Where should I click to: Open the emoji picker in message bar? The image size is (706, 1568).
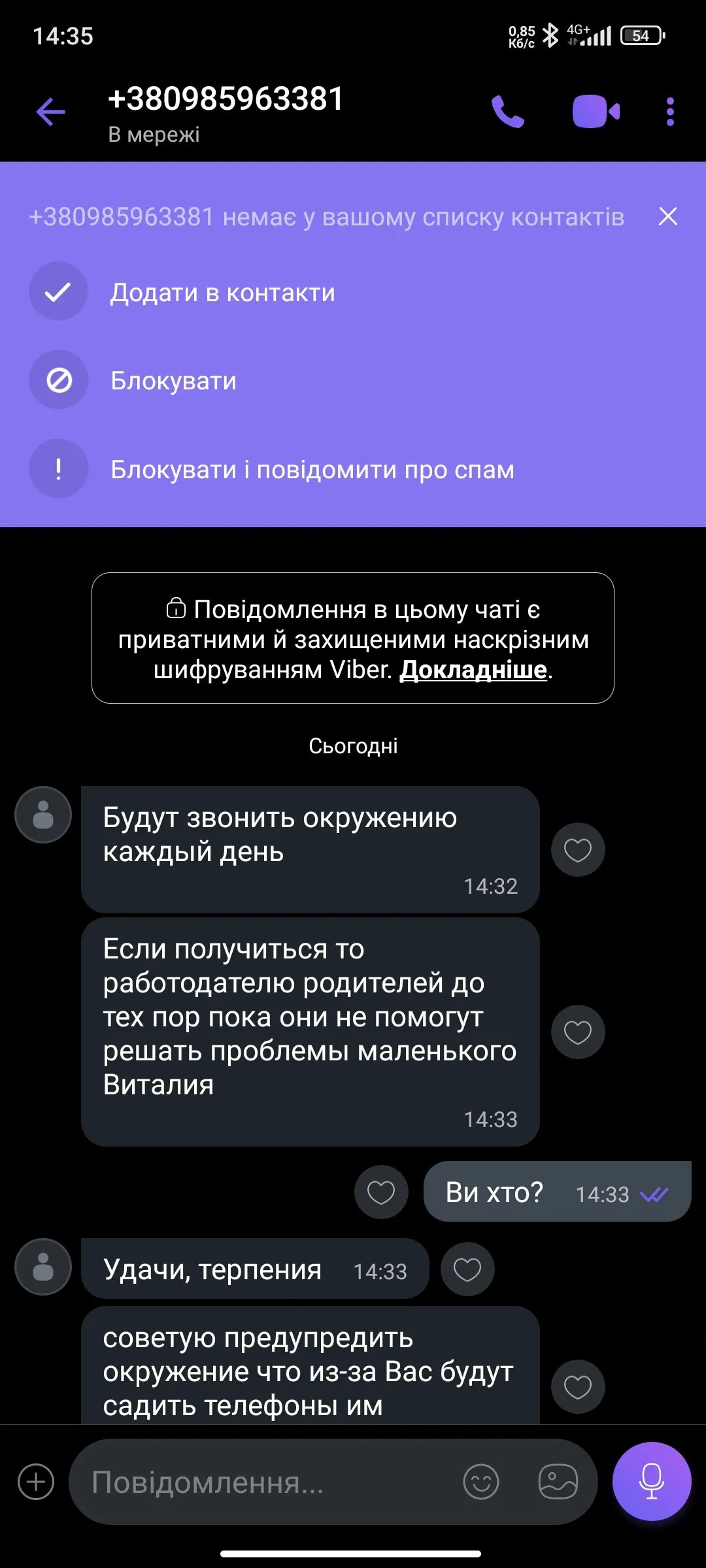click(482, 1482)
